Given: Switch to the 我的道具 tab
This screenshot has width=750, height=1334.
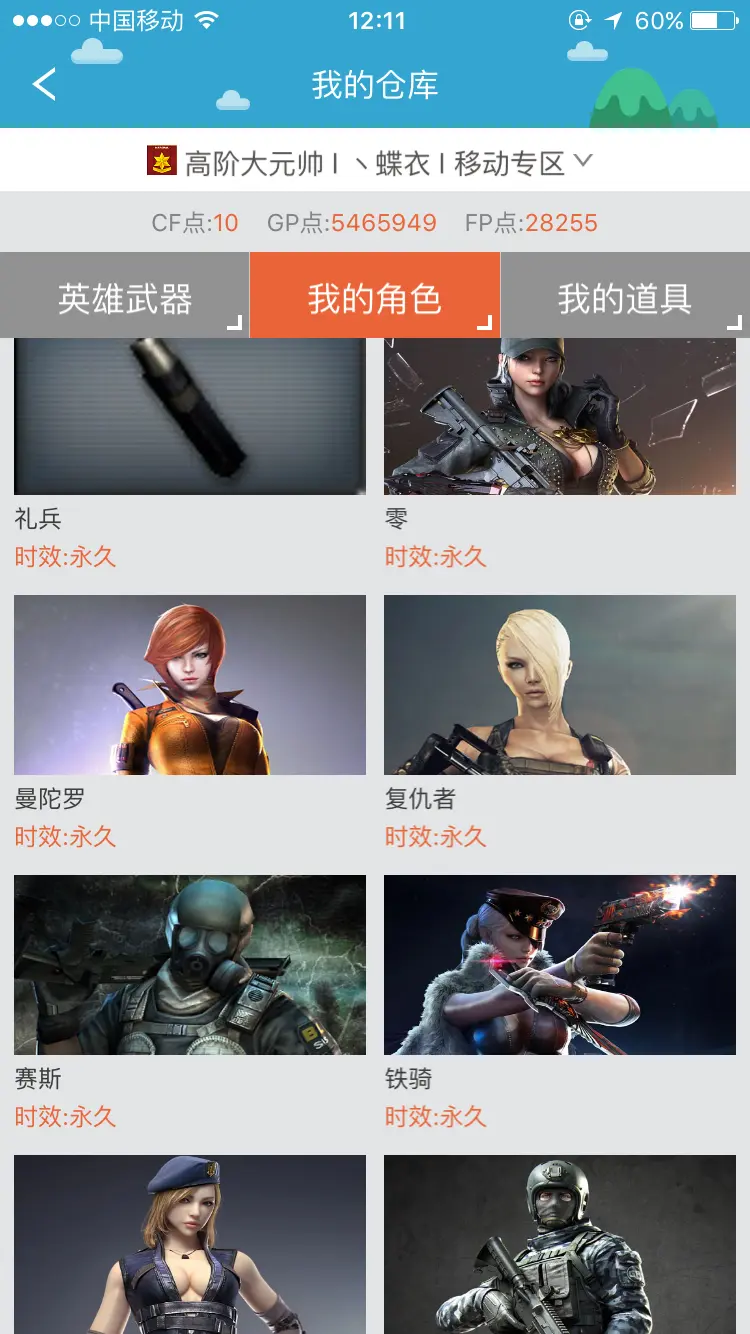Looking at the screenshot, I should 625,298.
